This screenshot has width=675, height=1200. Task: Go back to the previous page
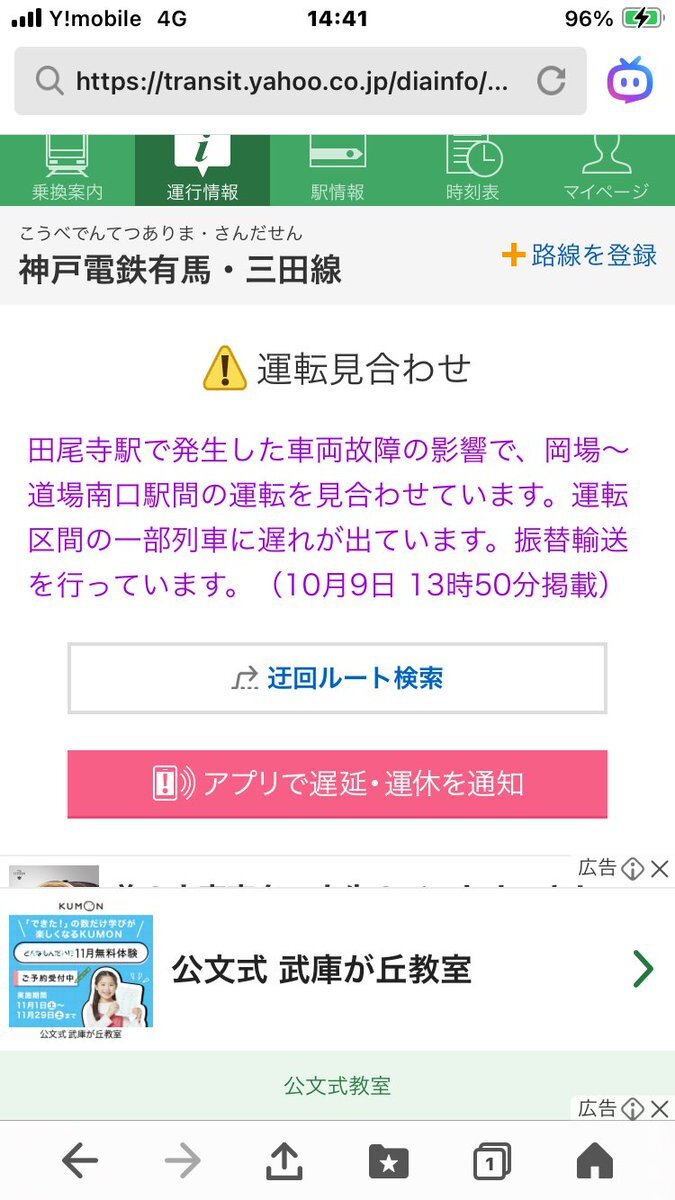tap(80, 1161)
